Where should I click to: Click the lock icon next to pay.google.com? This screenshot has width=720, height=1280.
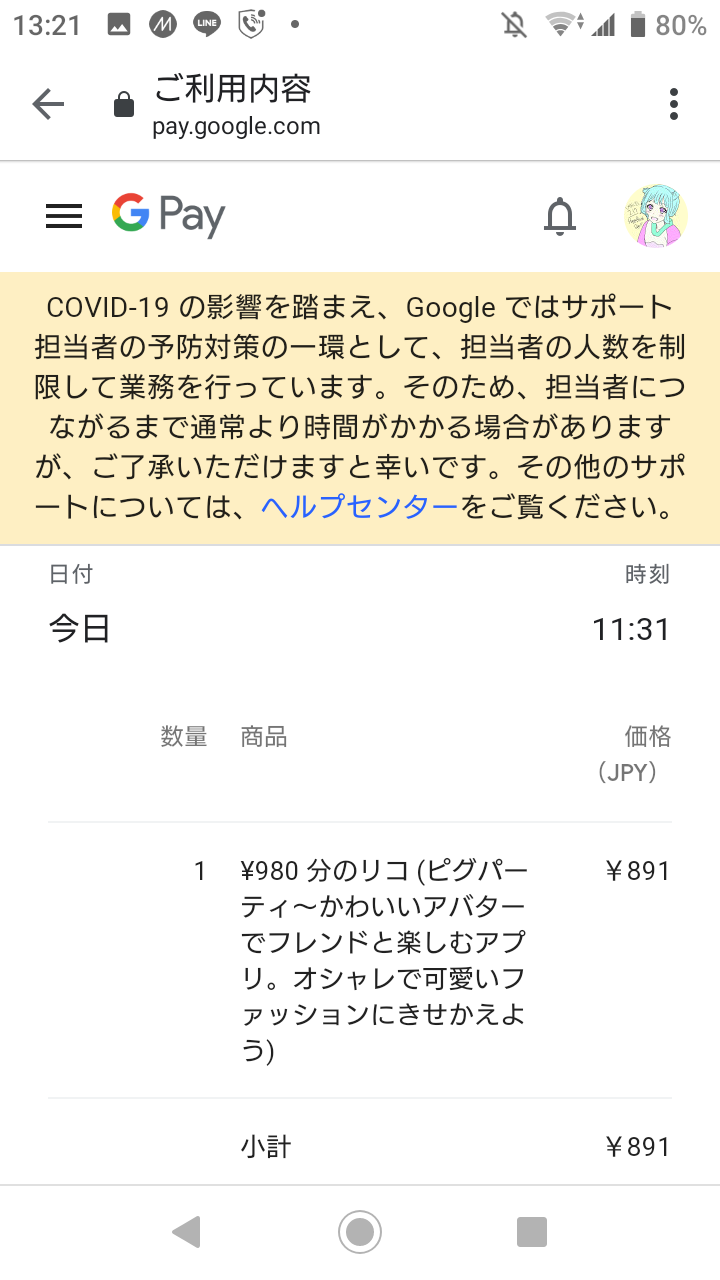122,103
